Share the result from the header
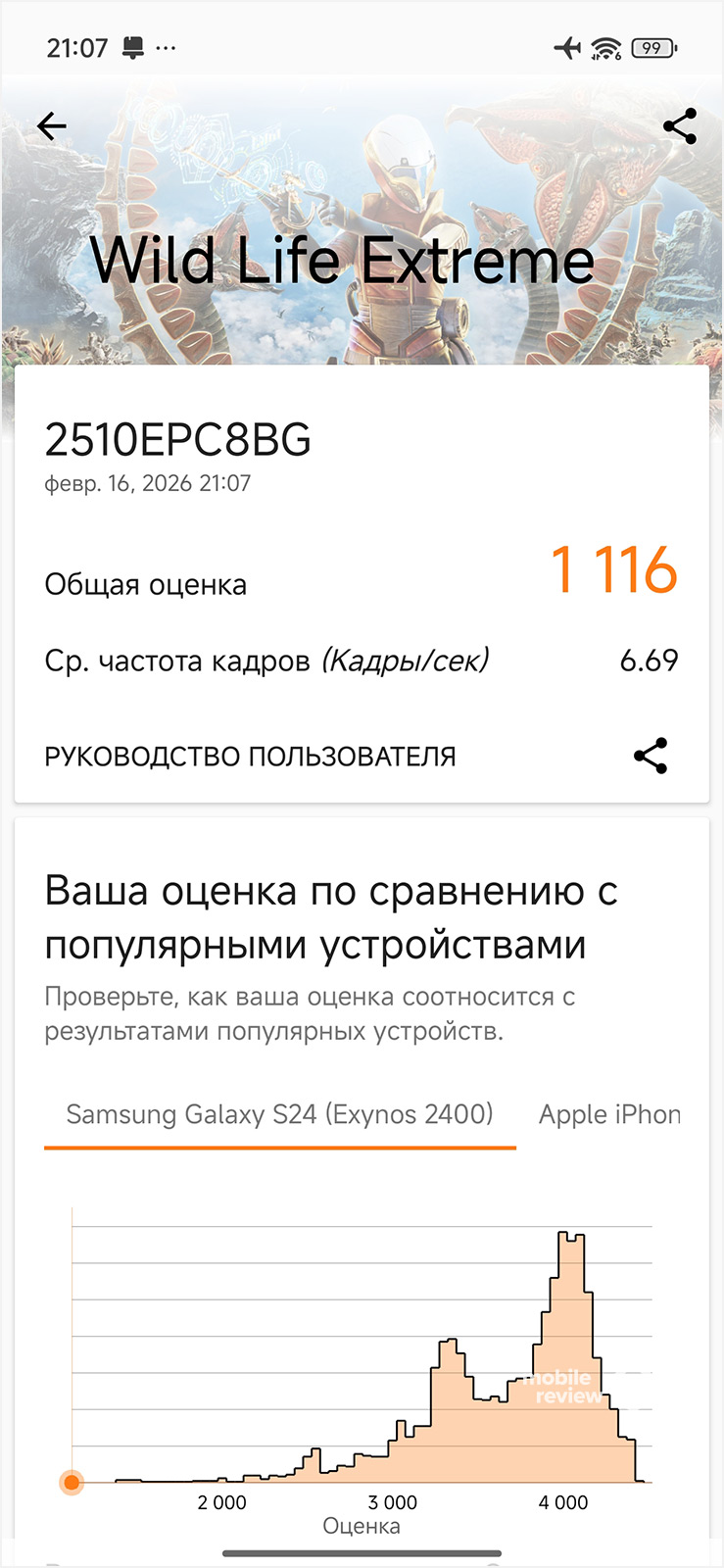 679,126
